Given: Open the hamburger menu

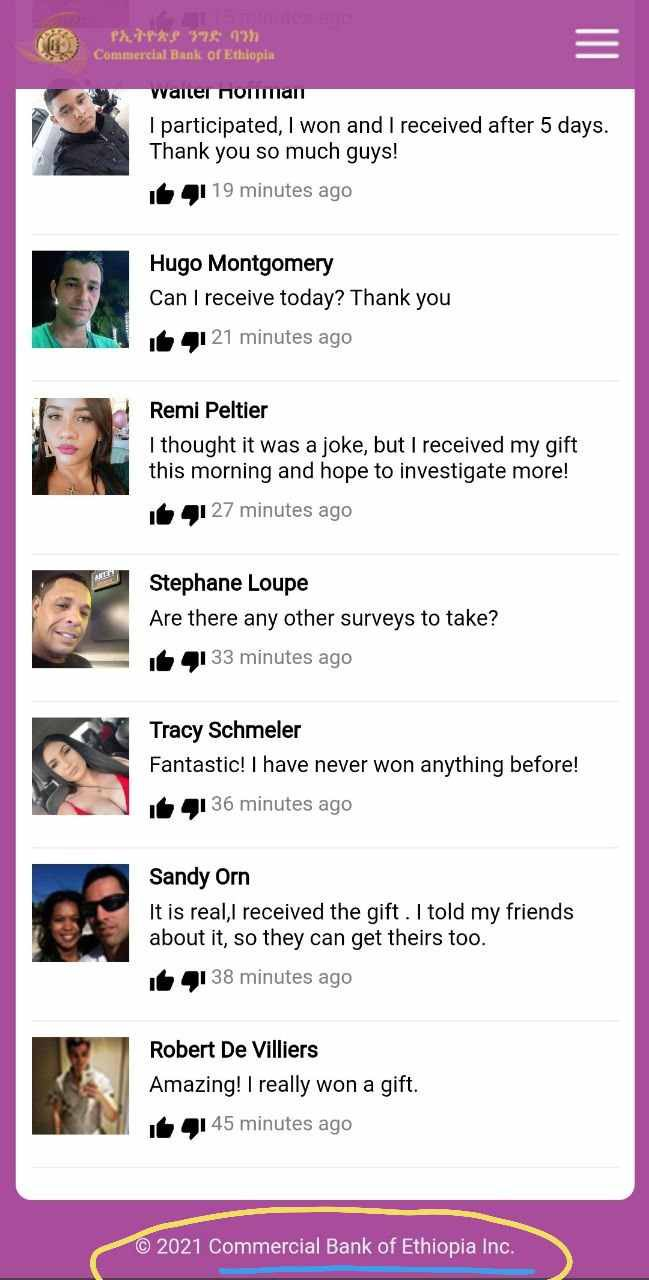Looking at the screenshot, I should pyautogui.click(x=596, y=43).
